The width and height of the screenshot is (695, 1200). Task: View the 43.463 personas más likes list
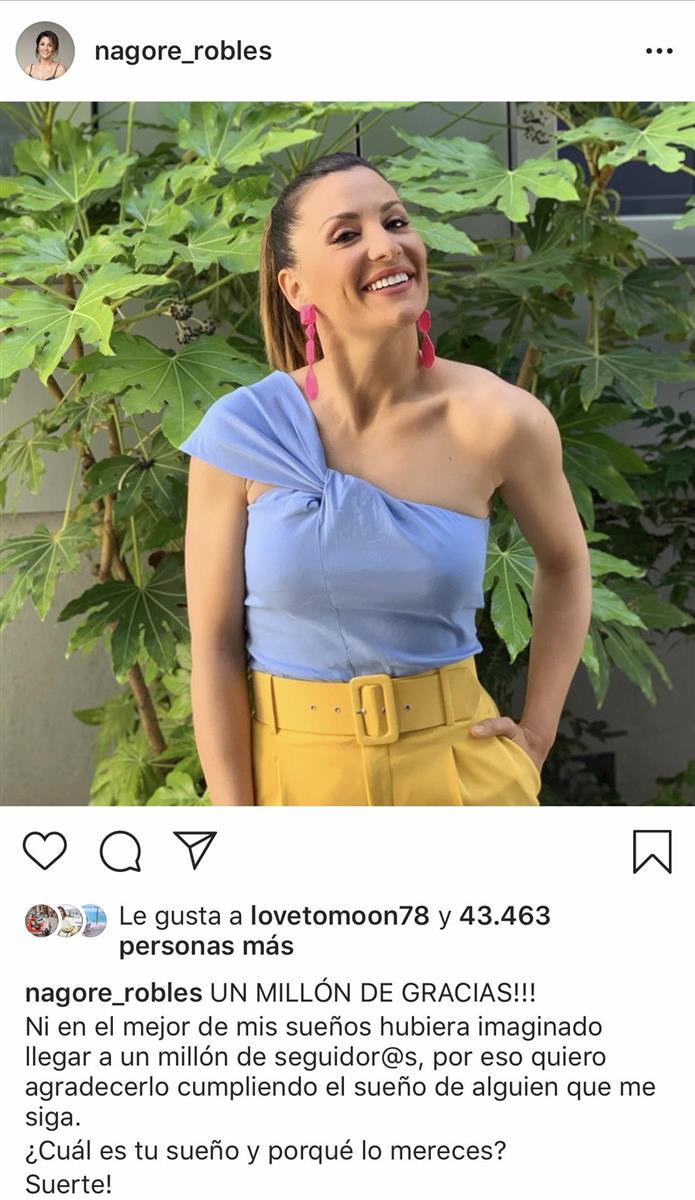tap(207, 945)
